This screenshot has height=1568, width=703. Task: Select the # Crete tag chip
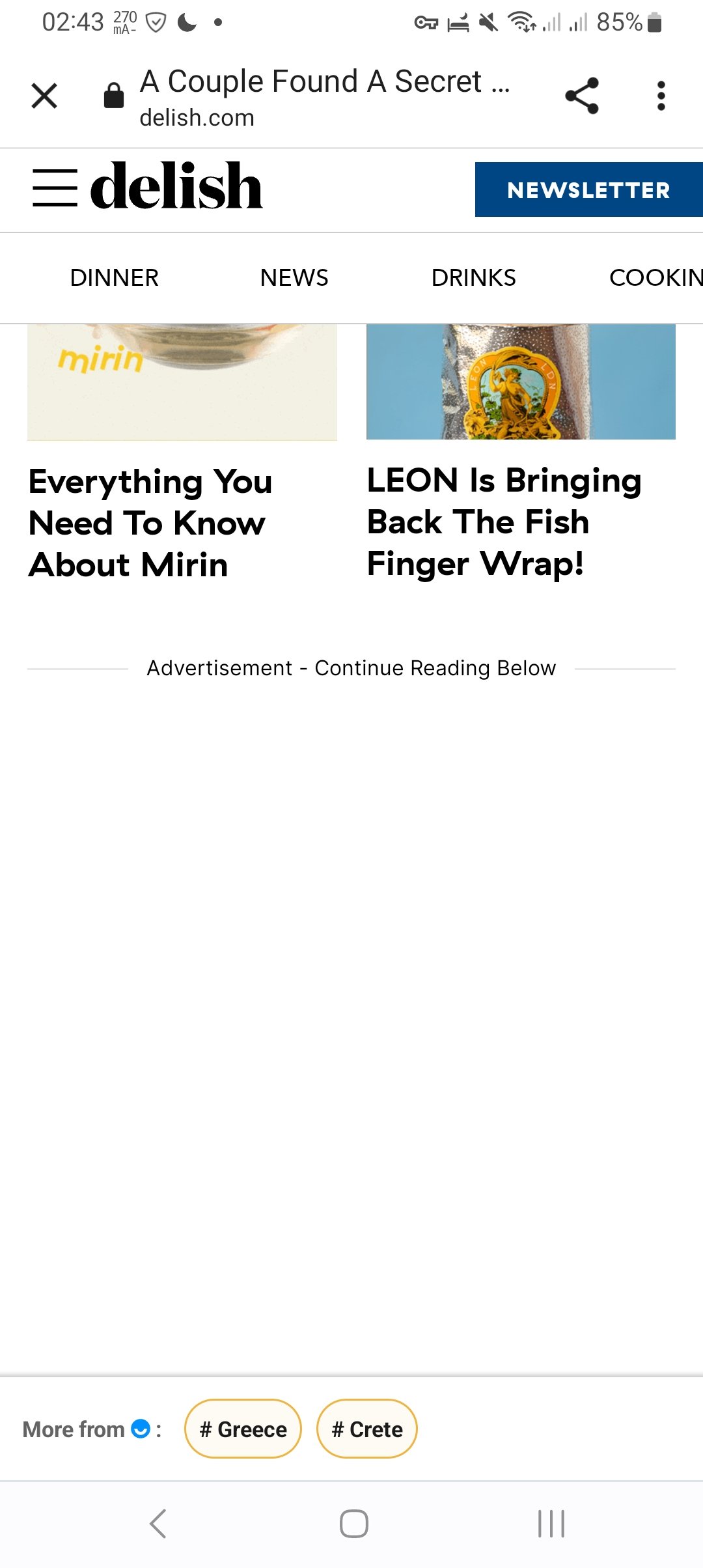coord(366,1429)
